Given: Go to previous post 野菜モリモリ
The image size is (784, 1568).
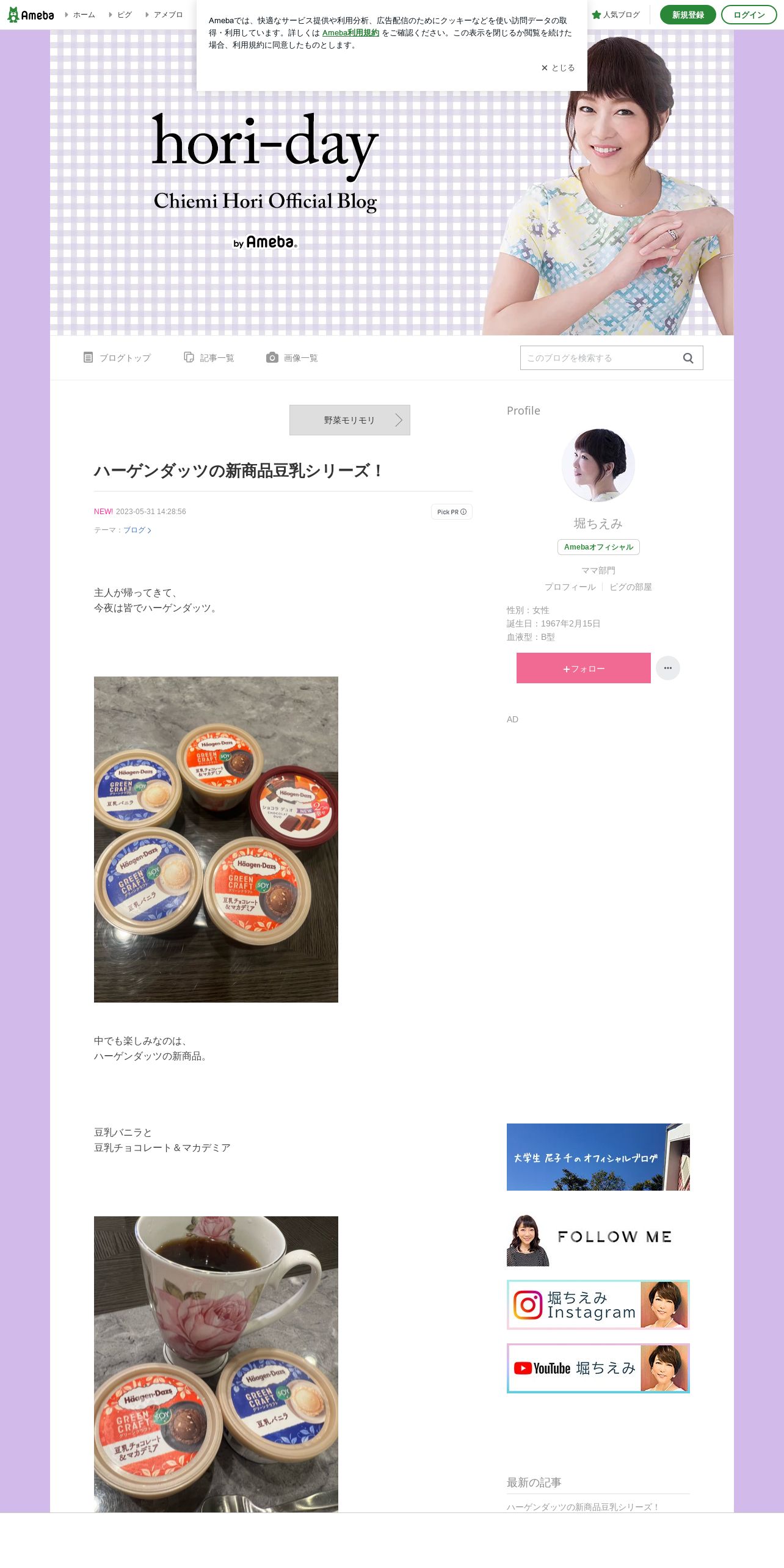Looking at the screenshot, I should pos(350,420).
